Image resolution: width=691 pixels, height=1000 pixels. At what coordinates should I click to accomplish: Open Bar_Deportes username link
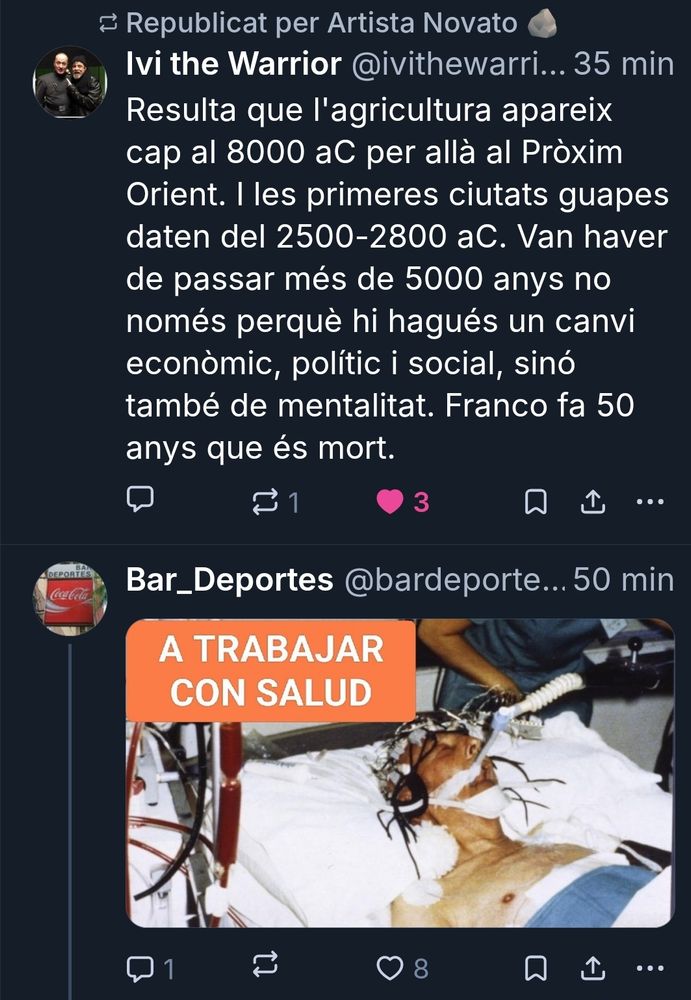[x=454, y=580]
